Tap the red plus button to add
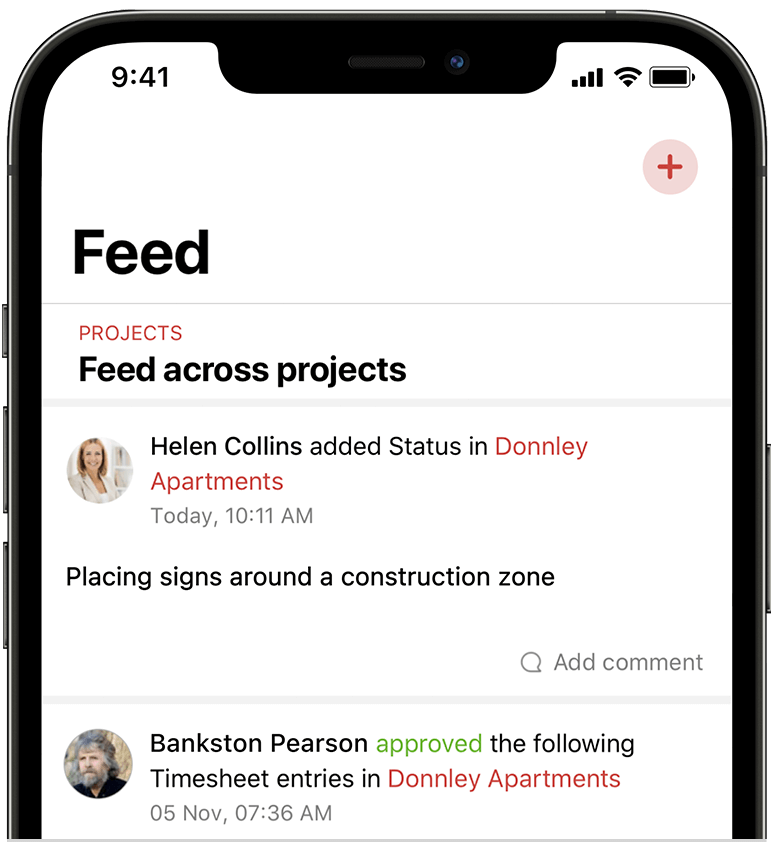This screenshot has height=842, width=775. (669, 167)
